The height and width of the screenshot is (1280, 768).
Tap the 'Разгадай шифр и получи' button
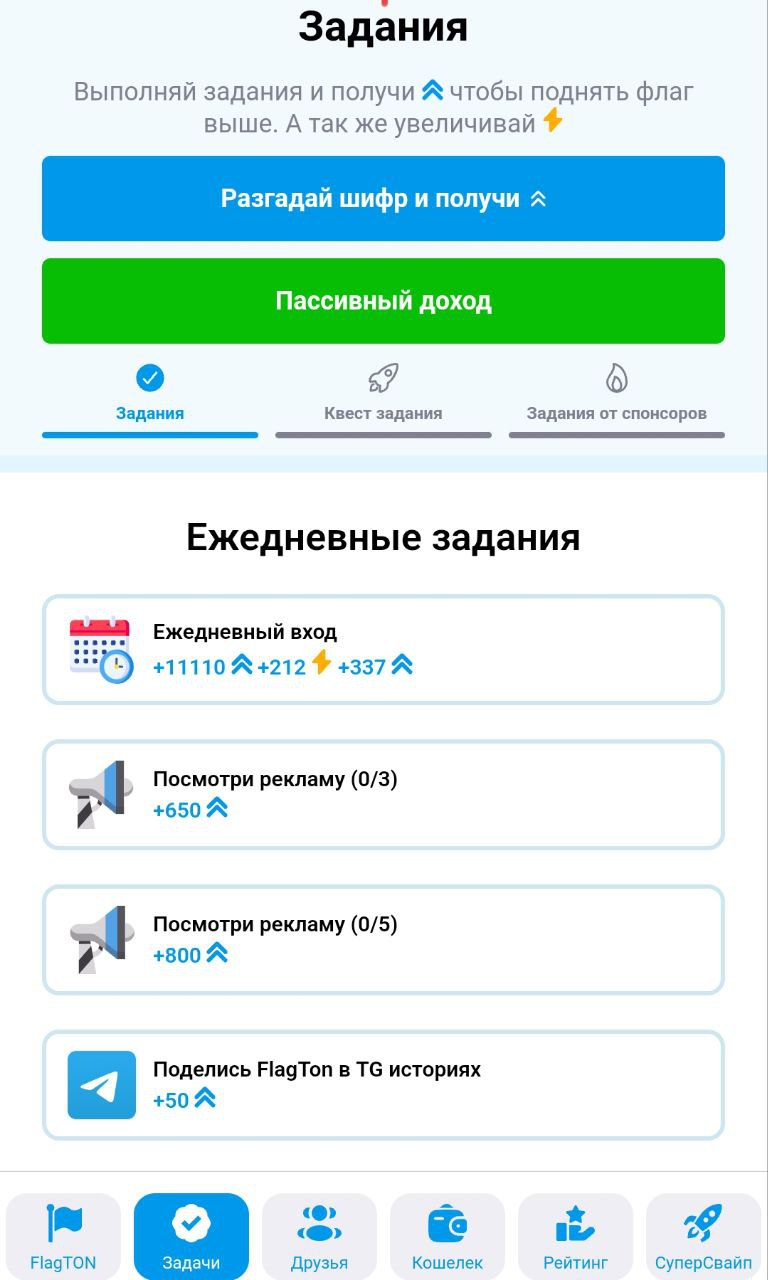(383, 199)
